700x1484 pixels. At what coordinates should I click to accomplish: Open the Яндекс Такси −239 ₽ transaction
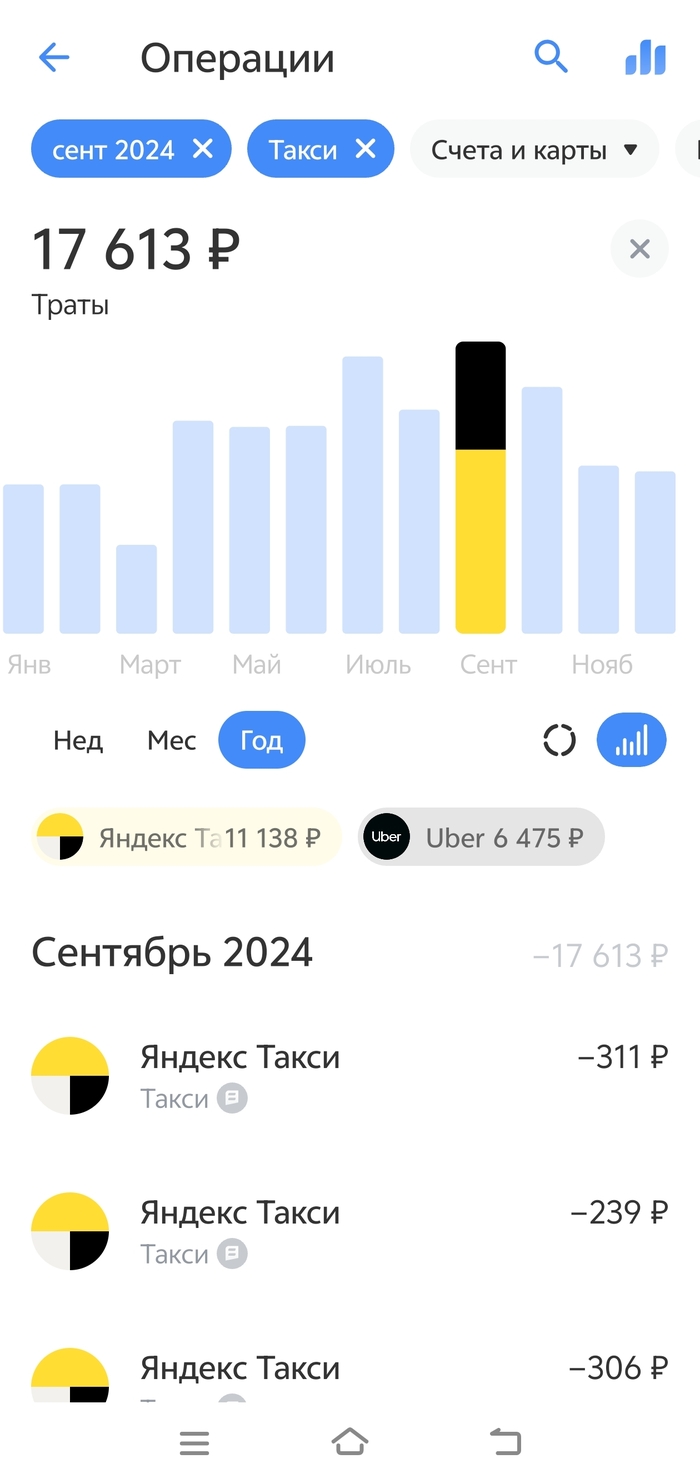pos(350,1231)
